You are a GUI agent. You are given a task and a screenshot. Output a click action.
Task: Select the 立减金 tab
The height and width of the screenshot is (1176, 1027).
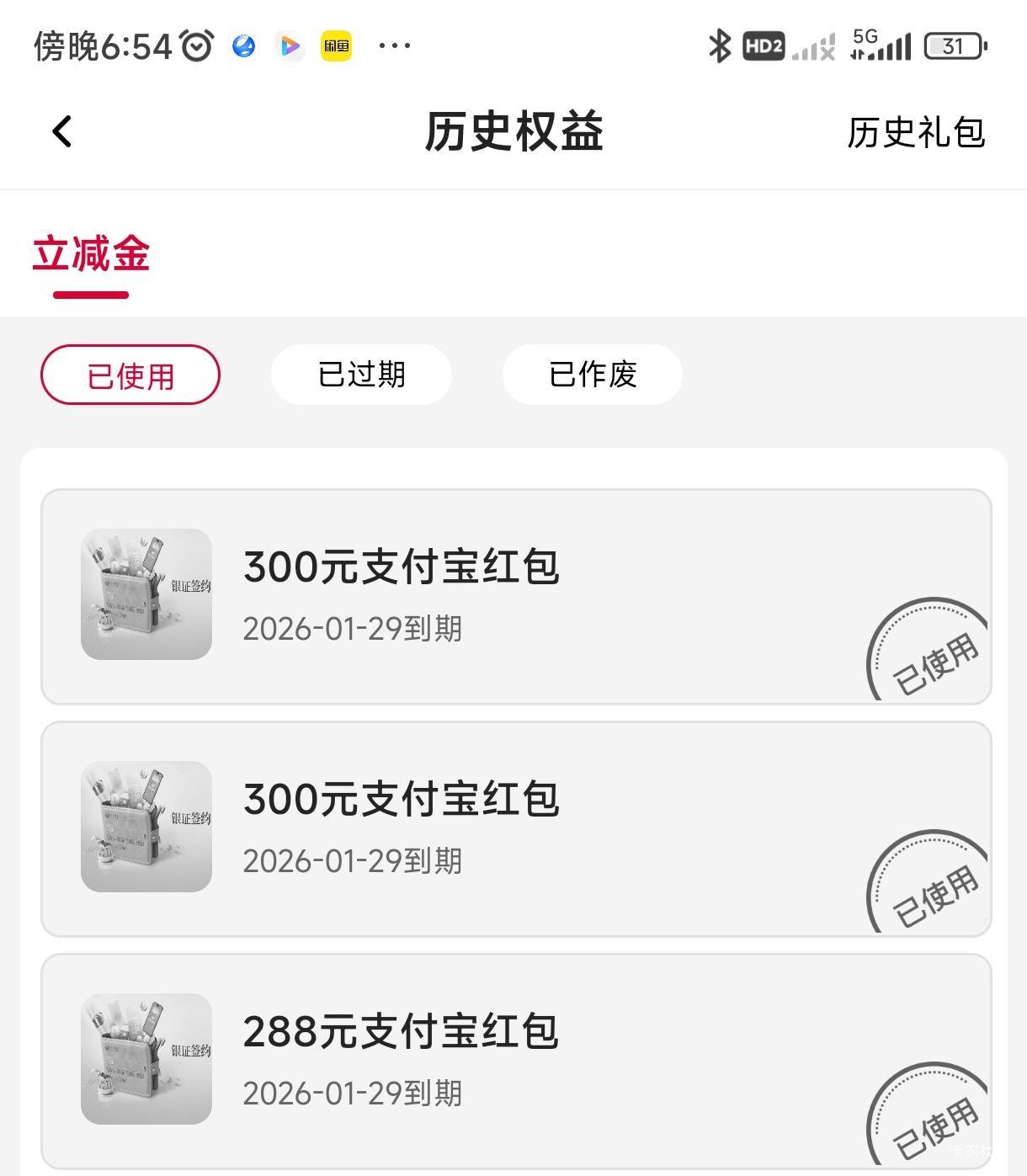click(91, 254)
